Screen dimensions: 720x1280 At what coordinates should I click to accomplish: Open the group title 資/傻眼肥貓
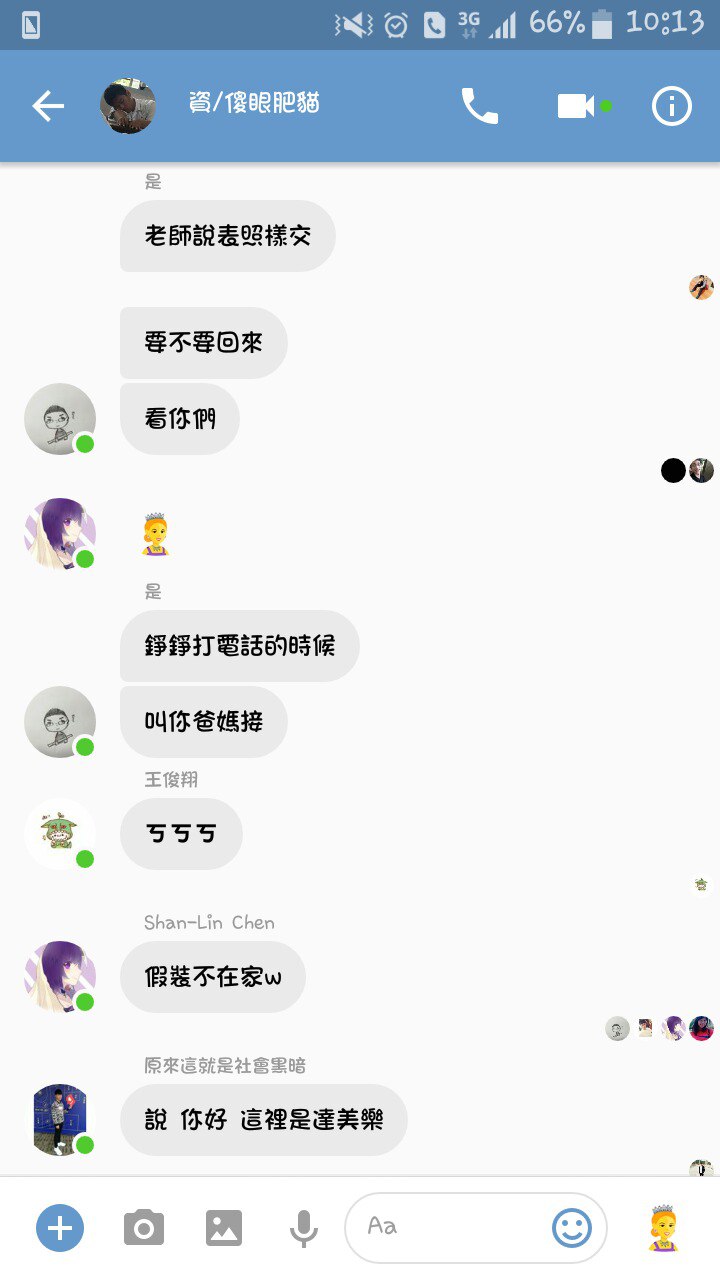tap(254, 103)
